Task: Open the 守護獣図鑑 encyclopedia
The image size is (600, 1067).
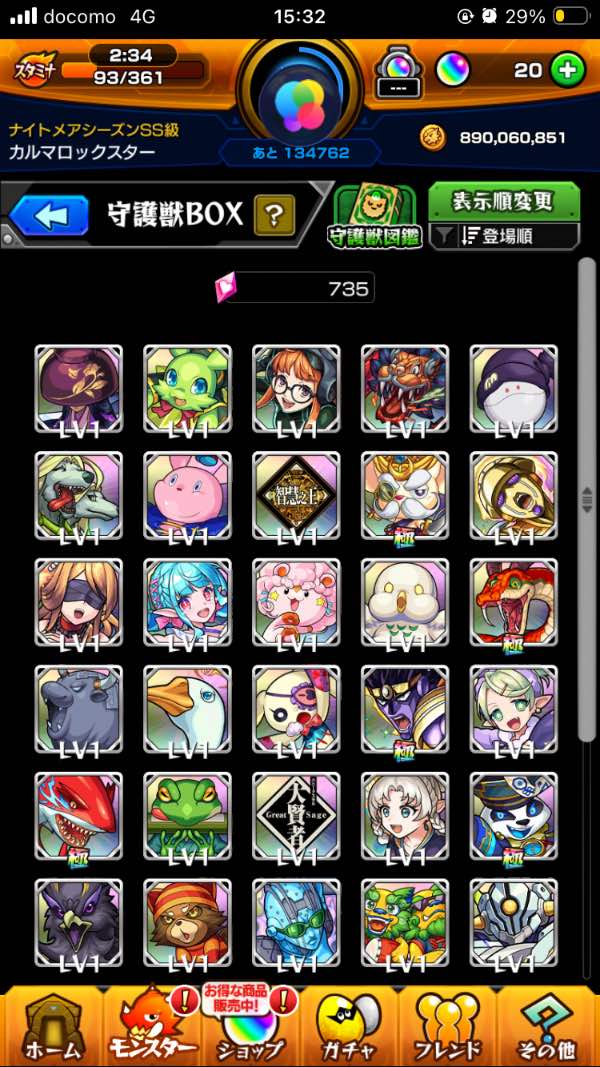Action: click(x=376, y=215)
